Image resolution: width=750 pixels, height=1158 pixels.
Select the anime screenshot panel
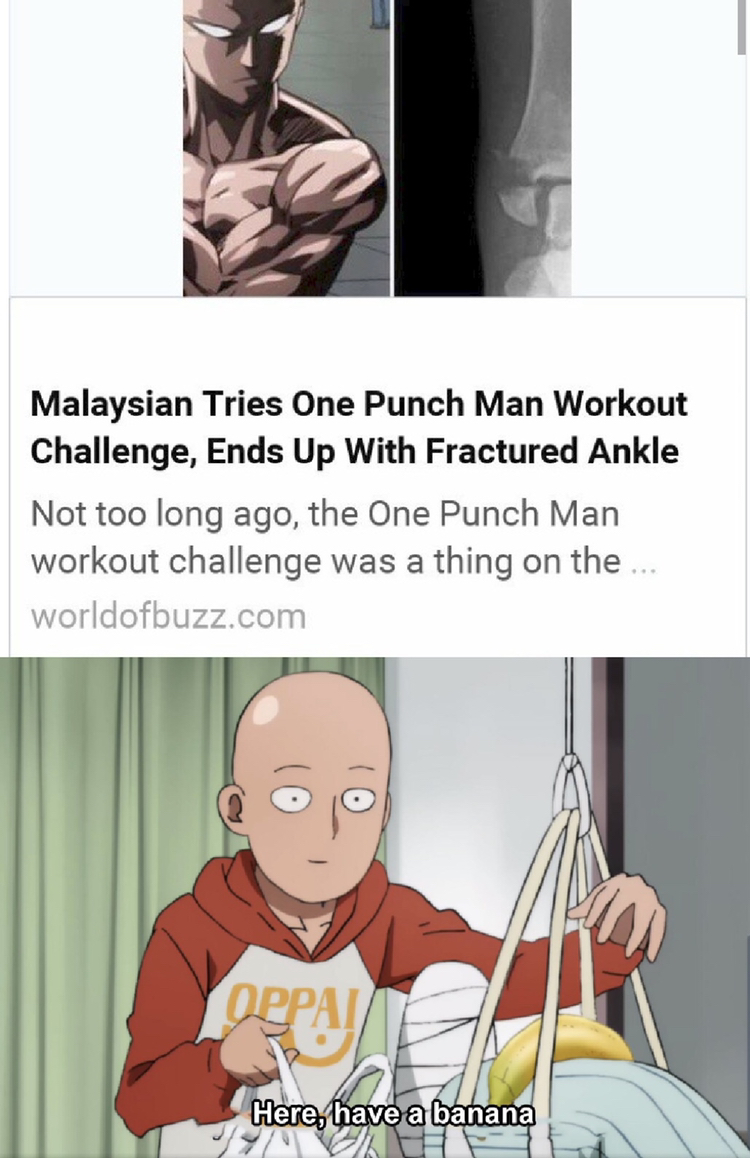pos(375,900)
